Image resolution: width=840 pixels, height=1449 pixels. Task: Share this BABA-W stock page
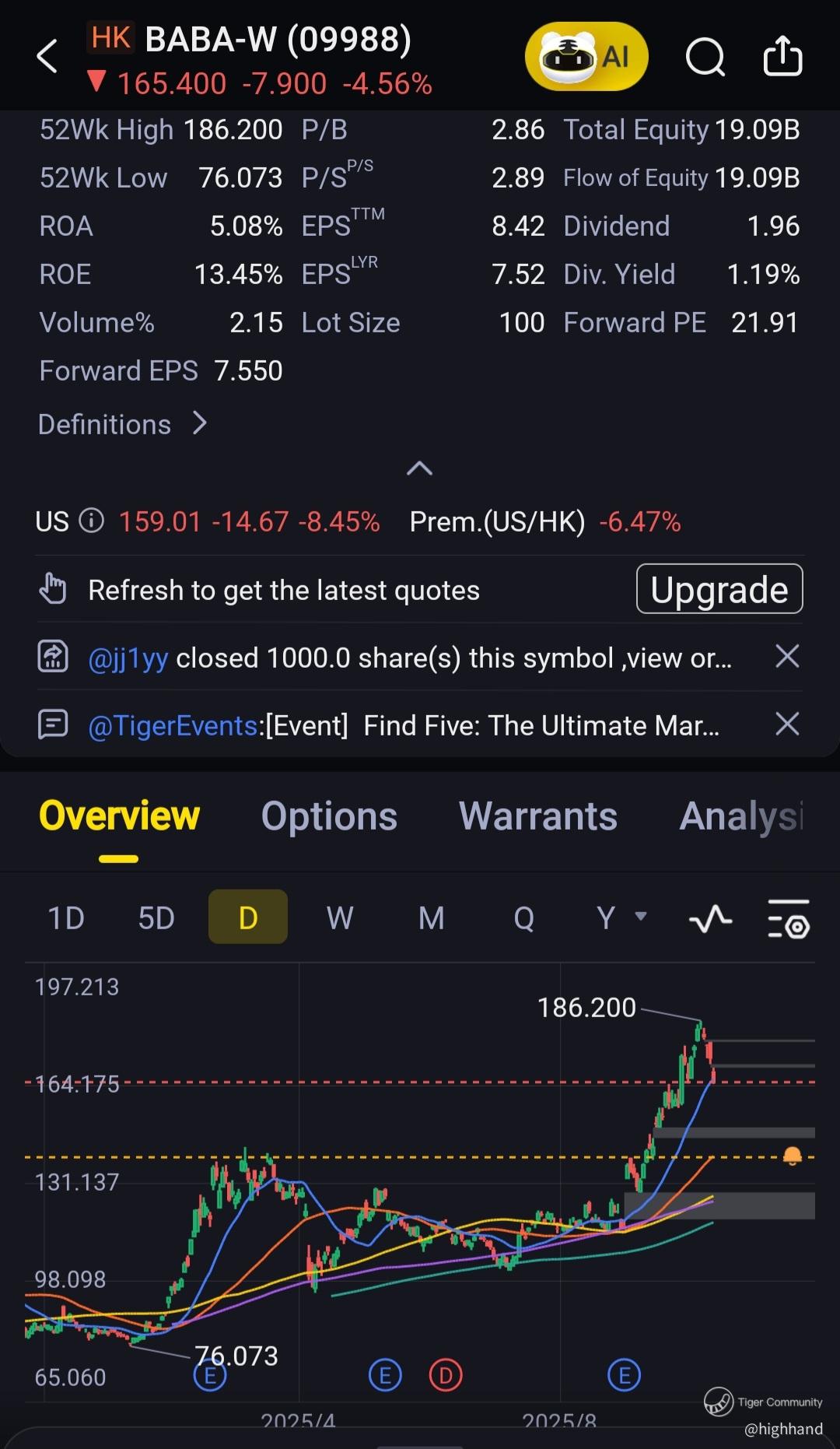click(782, 57)
